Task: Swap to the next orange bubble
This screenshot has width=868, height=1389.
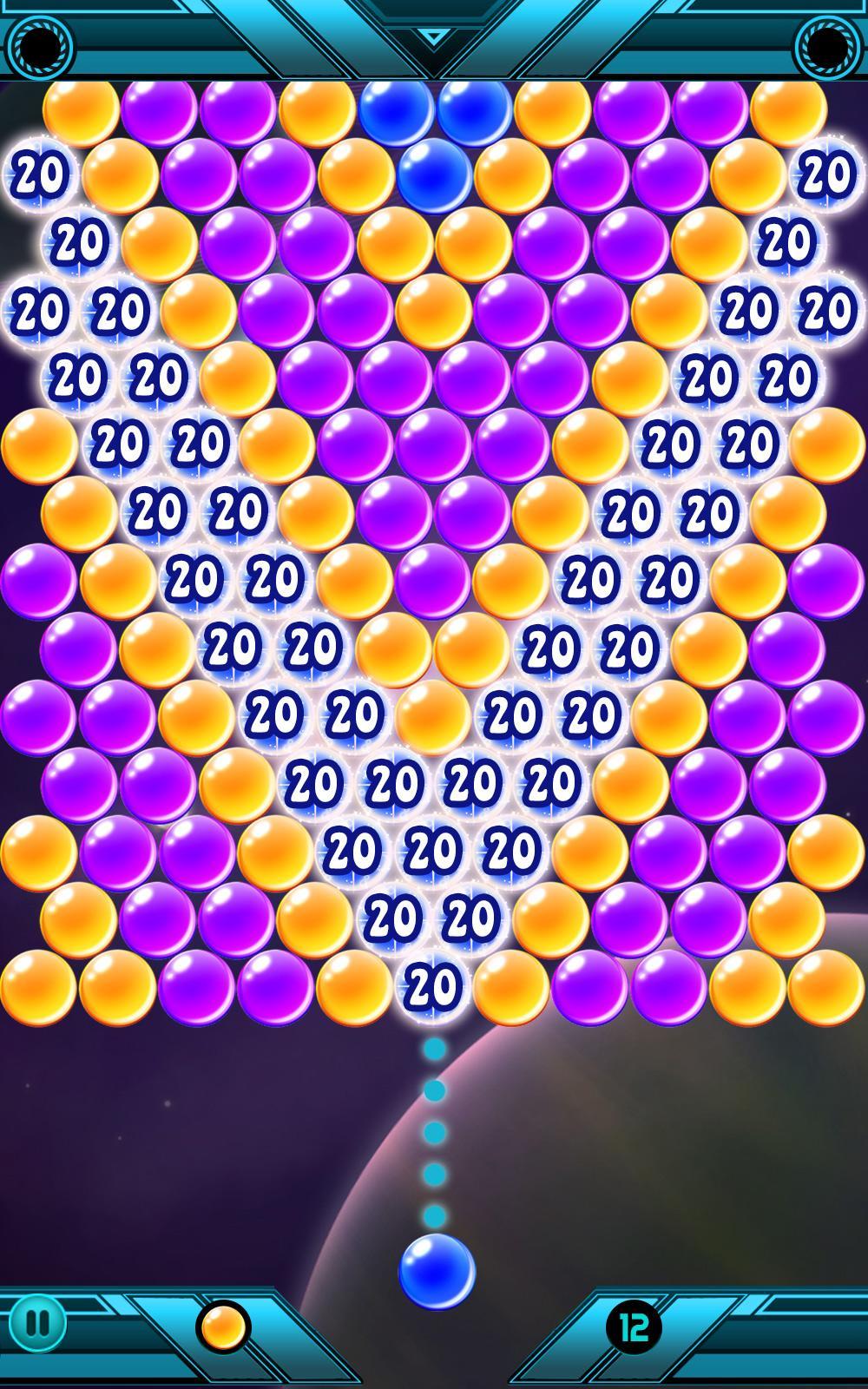Action: click(x=223, y=1327)
